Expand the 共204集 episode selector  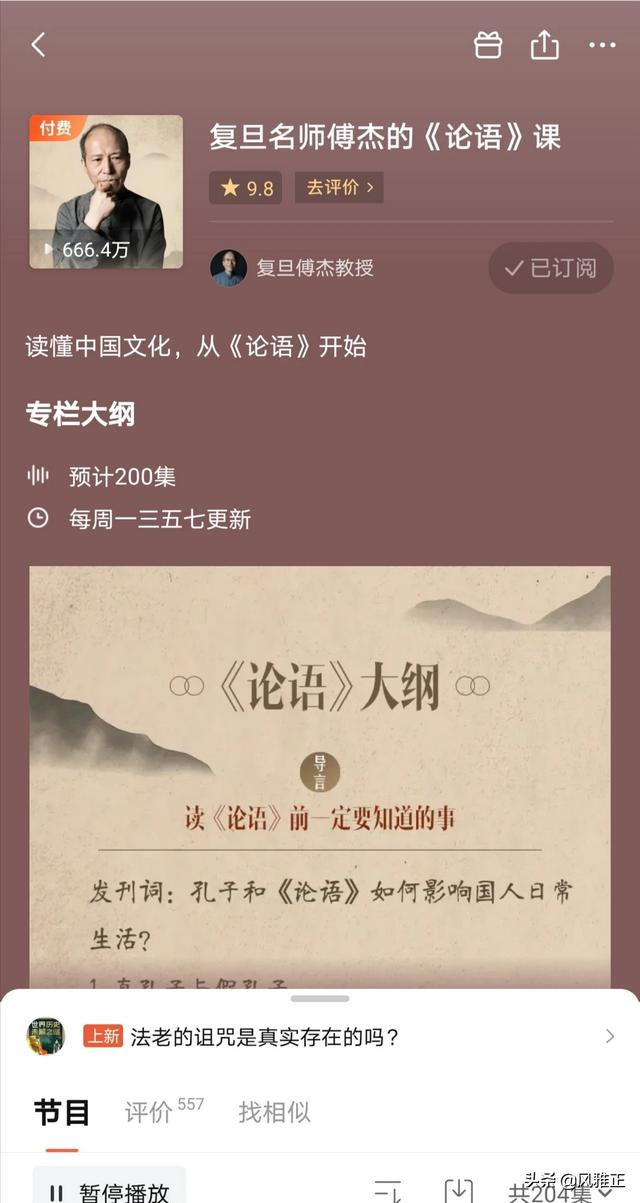pyautogui.click(x=560, y=1191)
